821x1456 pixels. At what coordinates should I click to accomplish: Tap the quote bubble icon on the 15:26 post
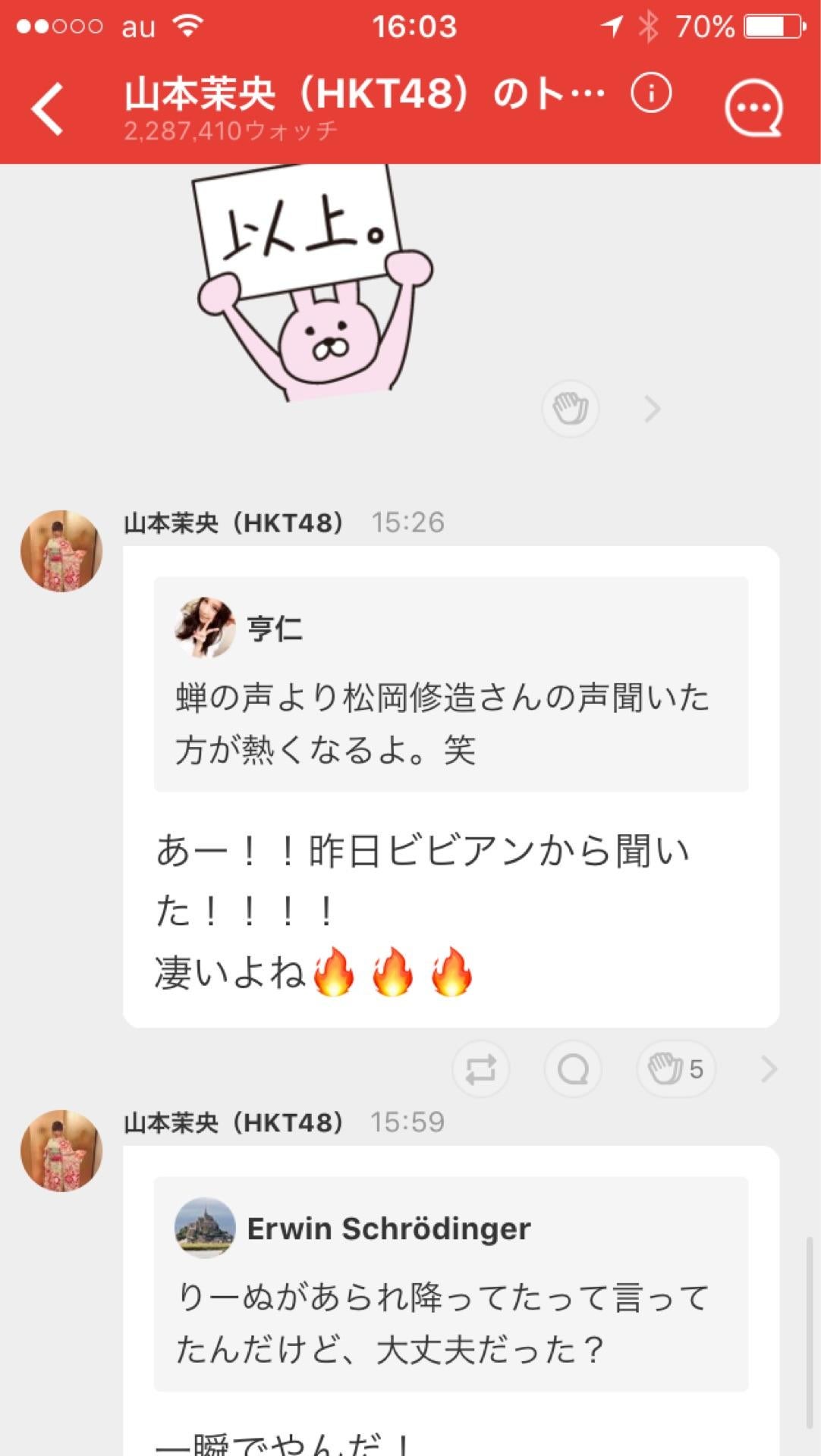click(x=574, y=1068)
